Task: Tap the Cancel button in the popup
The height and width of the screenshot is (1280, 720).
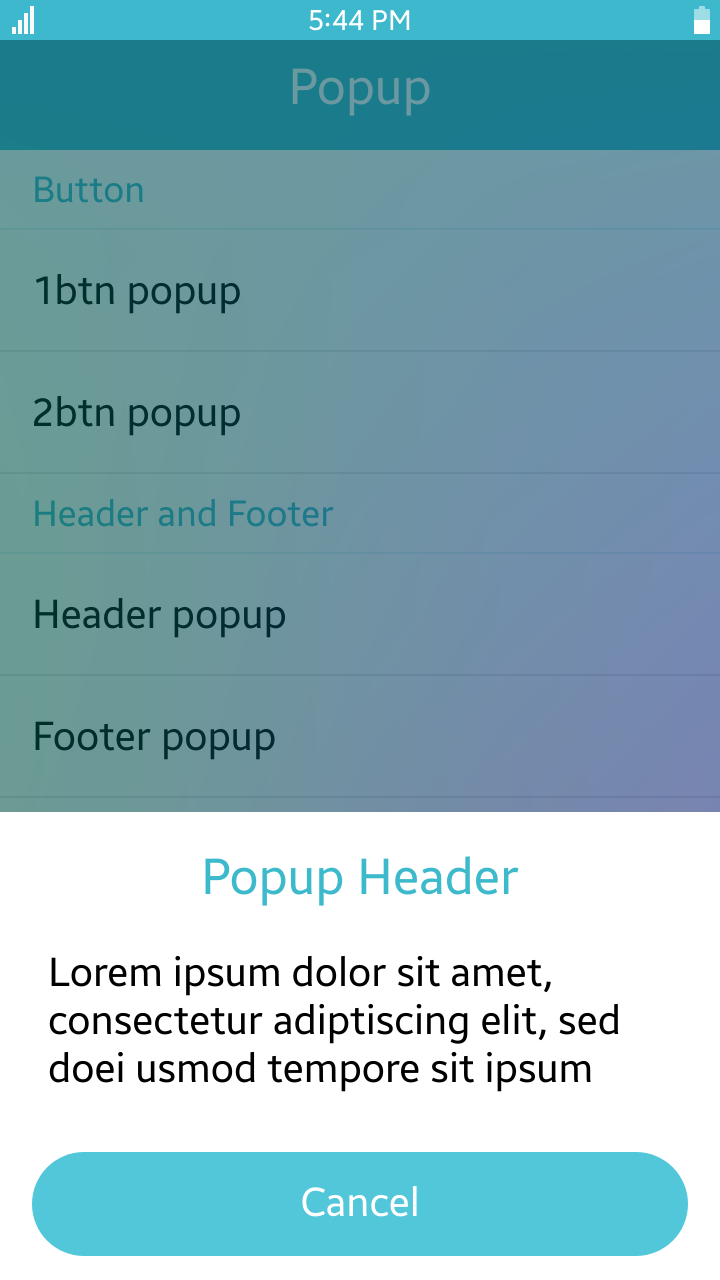Action: click(x=360, y=1203)
